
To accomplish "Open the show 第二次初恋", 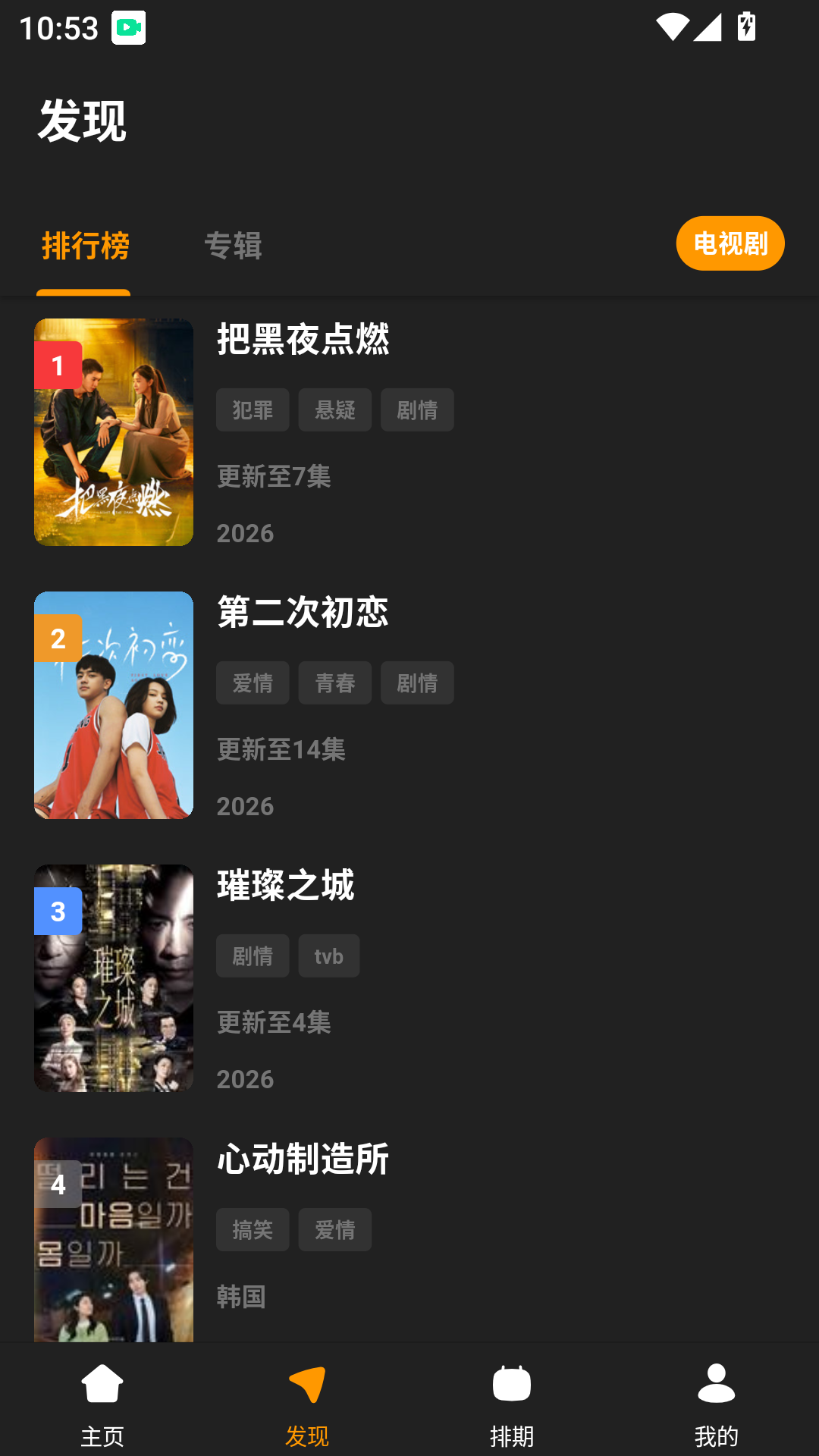I will coord(409,705).
